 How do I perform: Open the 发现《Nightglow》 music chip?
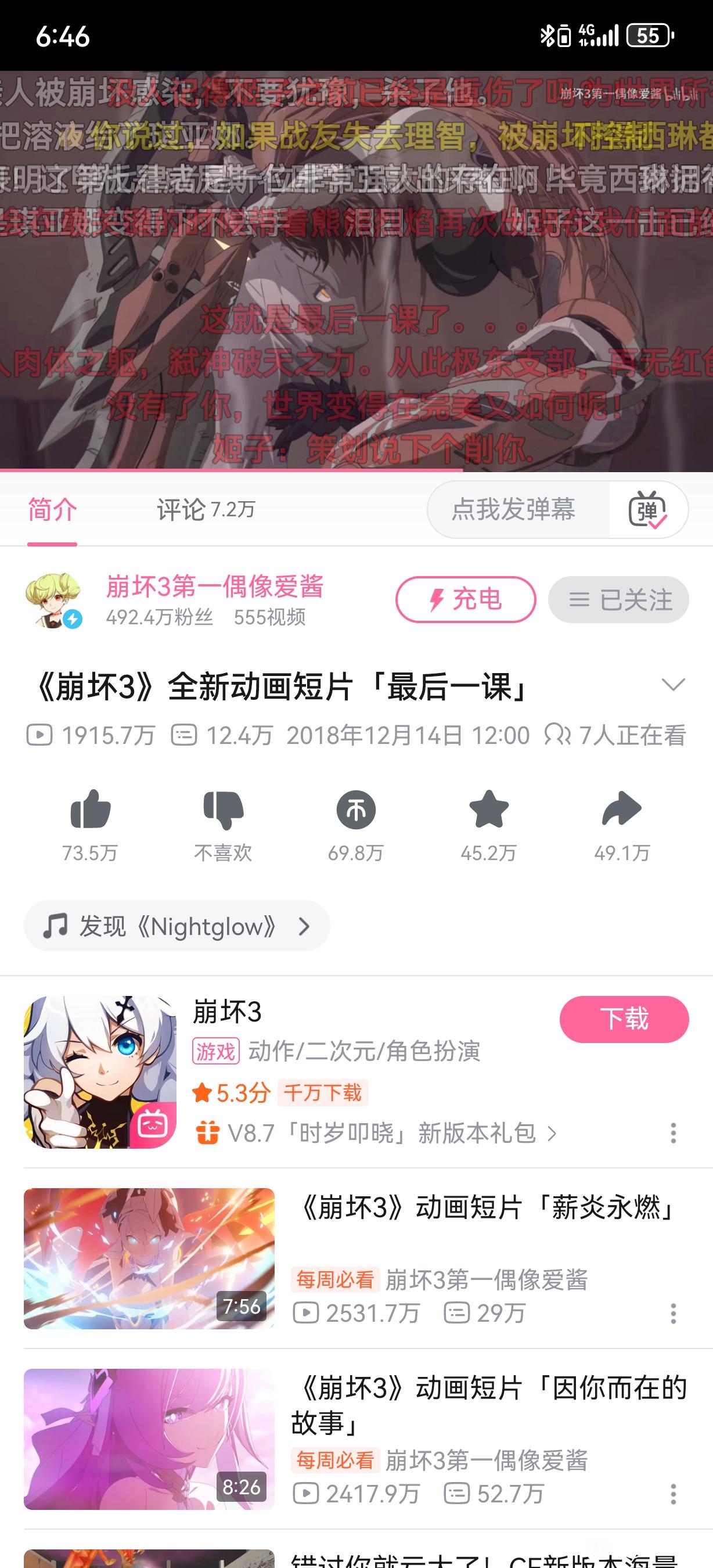(177, 926)
